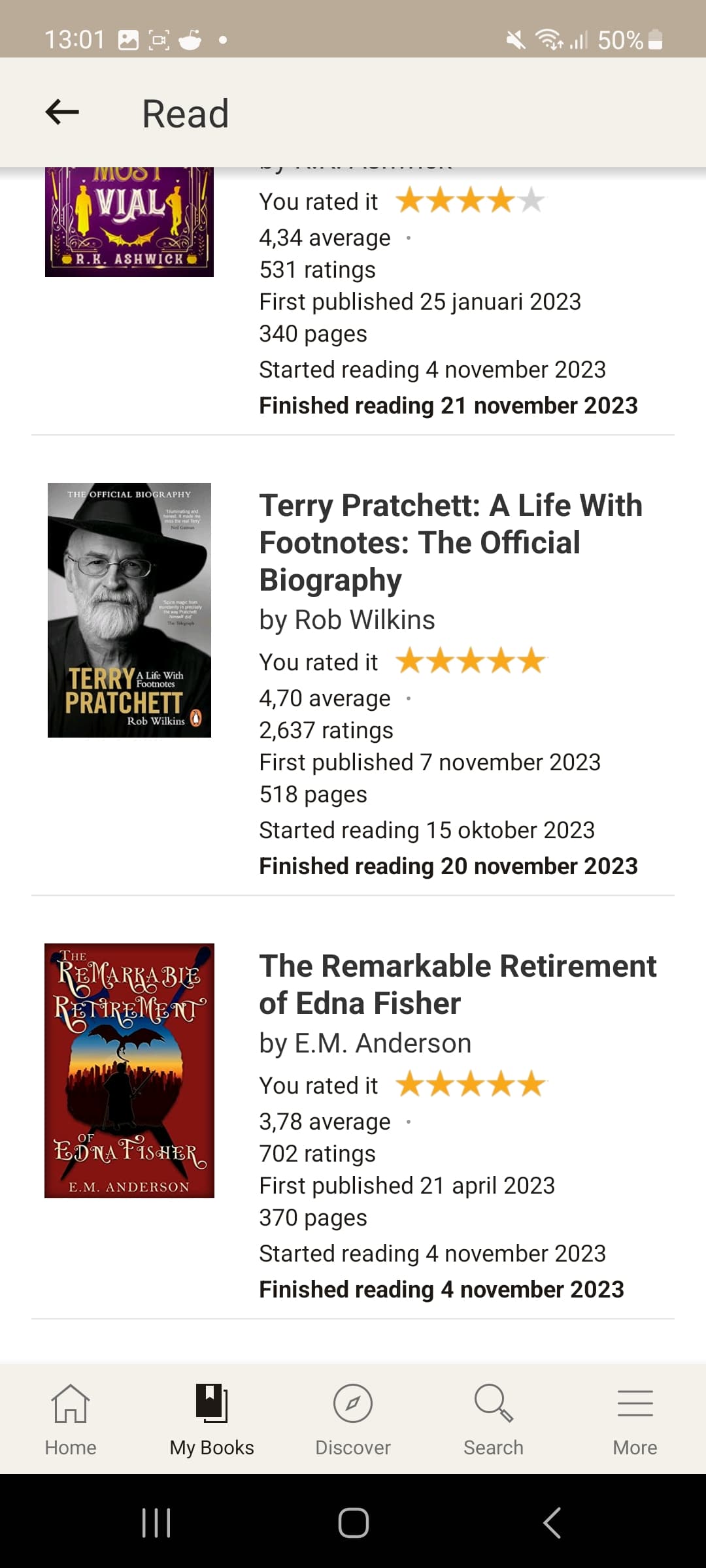
Task: Open The Remarkable Retirement of Edna Fisher cover
Action: pyautogui.click(x=129, y=1071)
